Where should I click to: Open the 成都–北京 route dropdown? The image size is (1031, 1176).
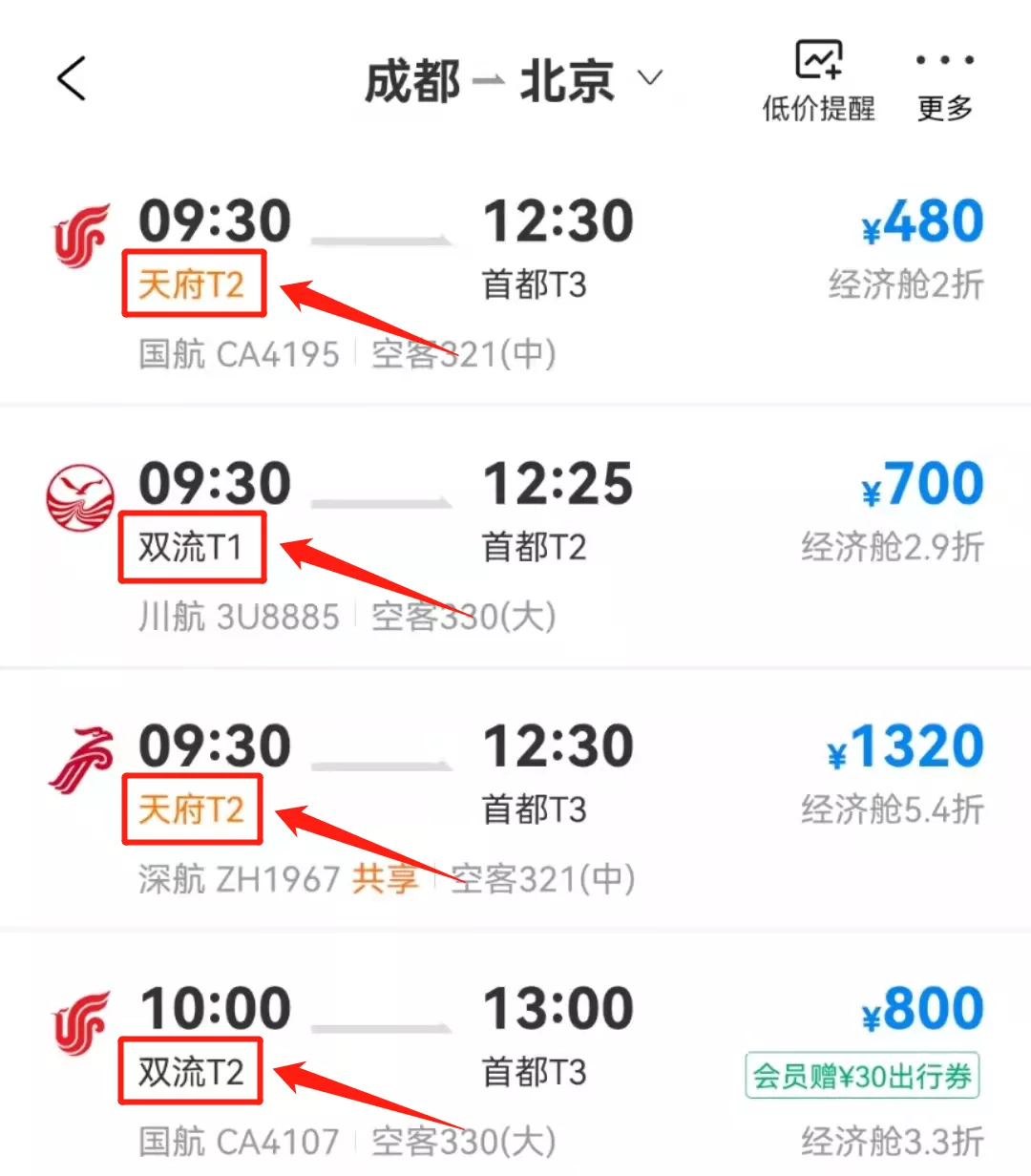coord(649,78)
